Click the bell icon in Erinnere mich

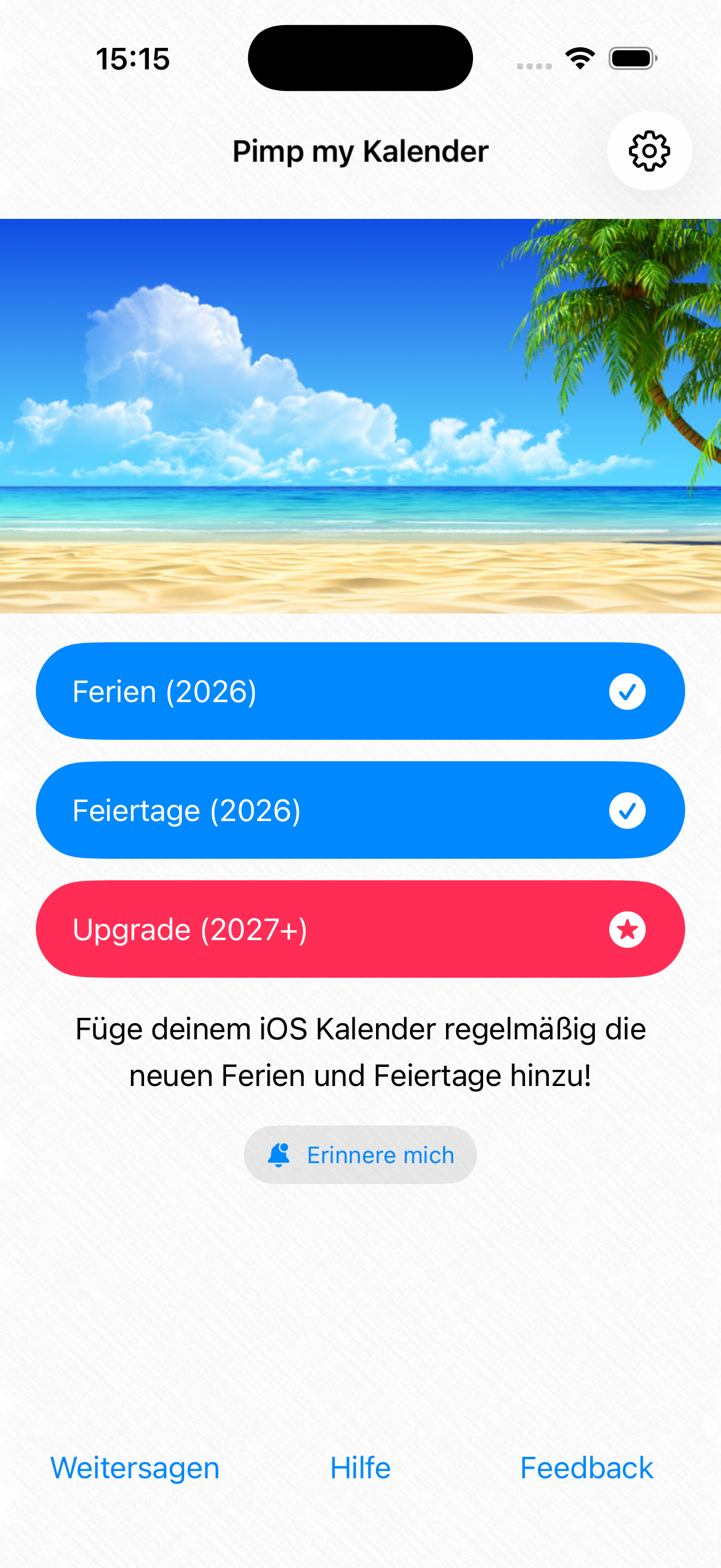[280, 1154]
